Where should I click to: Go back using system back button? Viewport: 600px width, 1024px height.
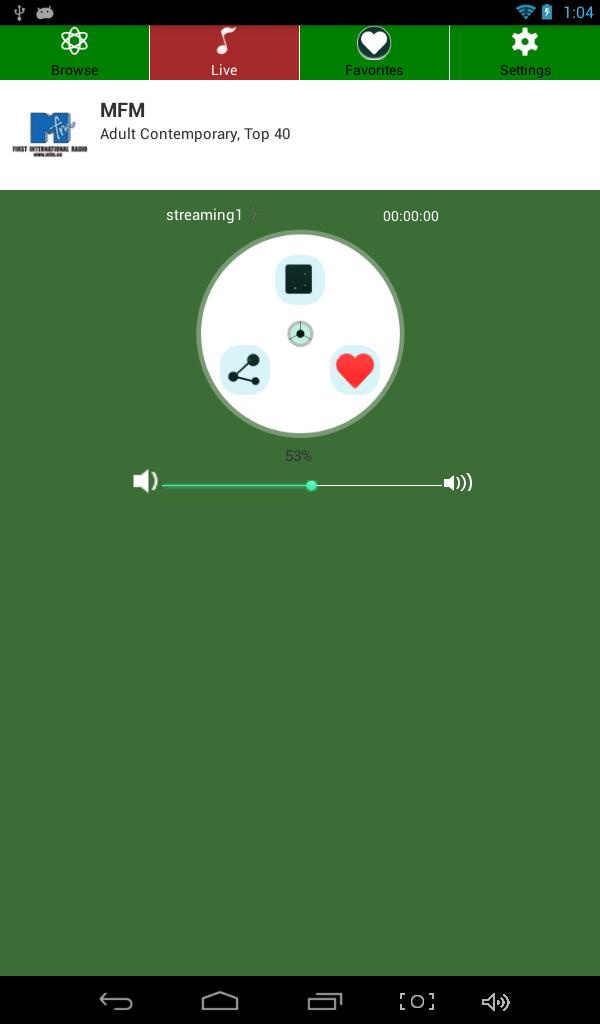pos(116,1001)
